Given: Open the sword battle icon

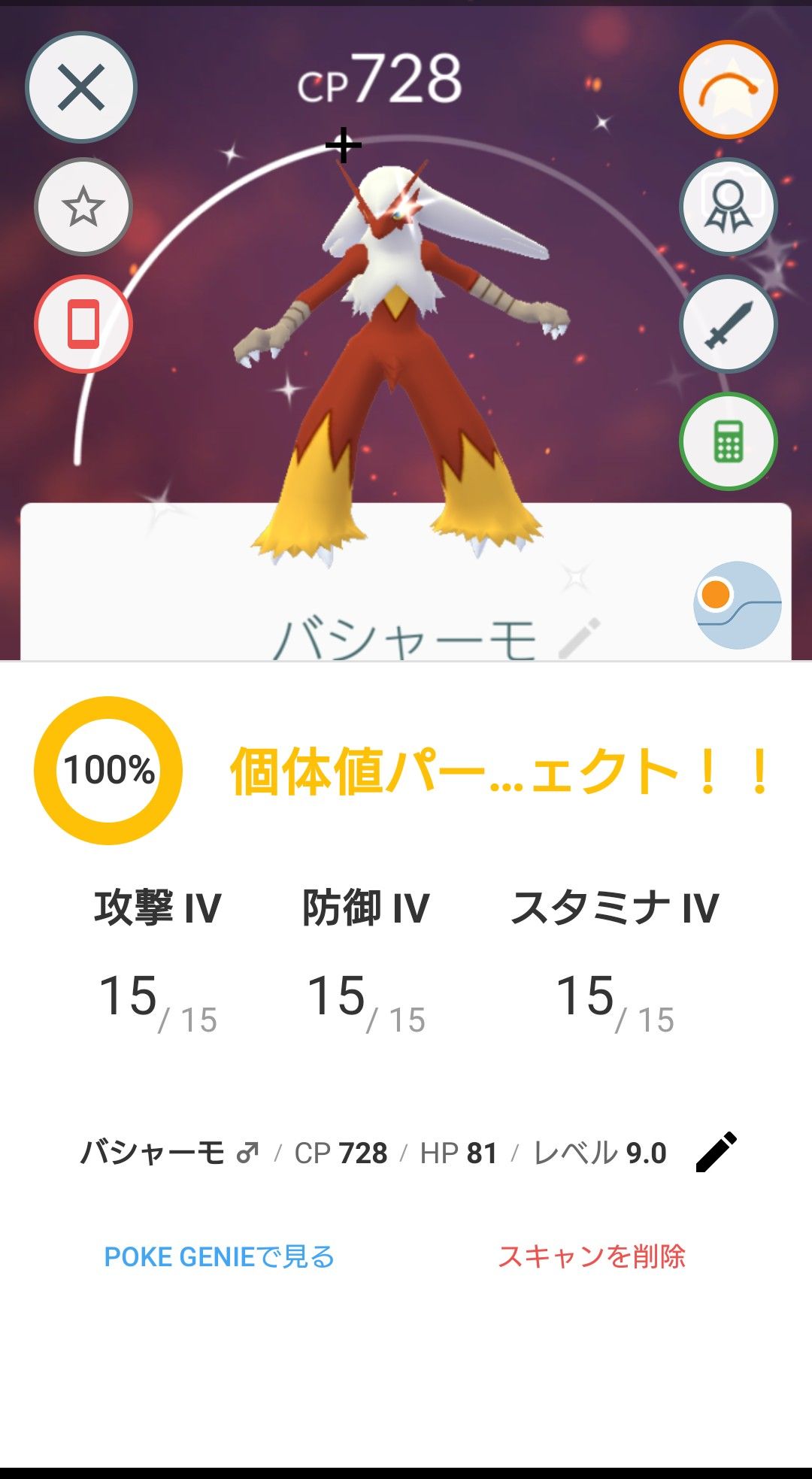Looking at the screenshot, I should pos(728,324).
